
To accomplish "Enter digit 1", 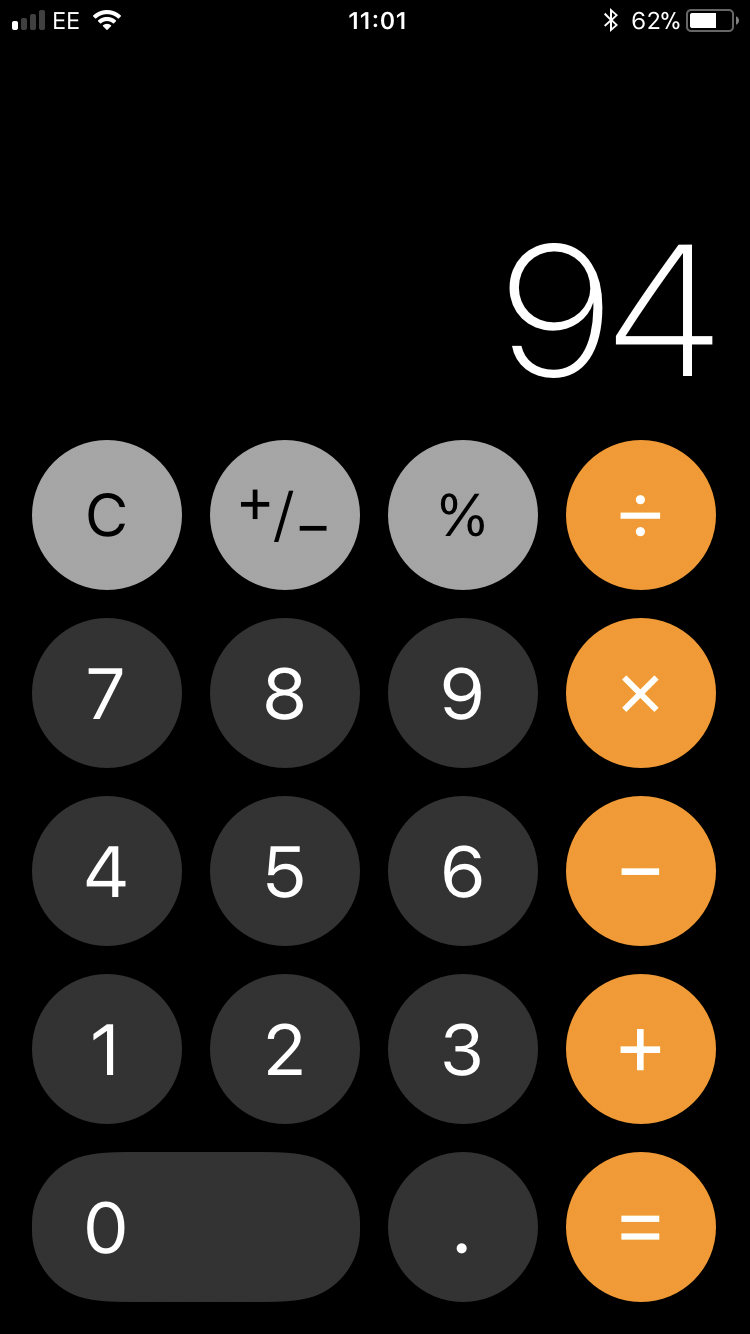I will (107, 1049).
